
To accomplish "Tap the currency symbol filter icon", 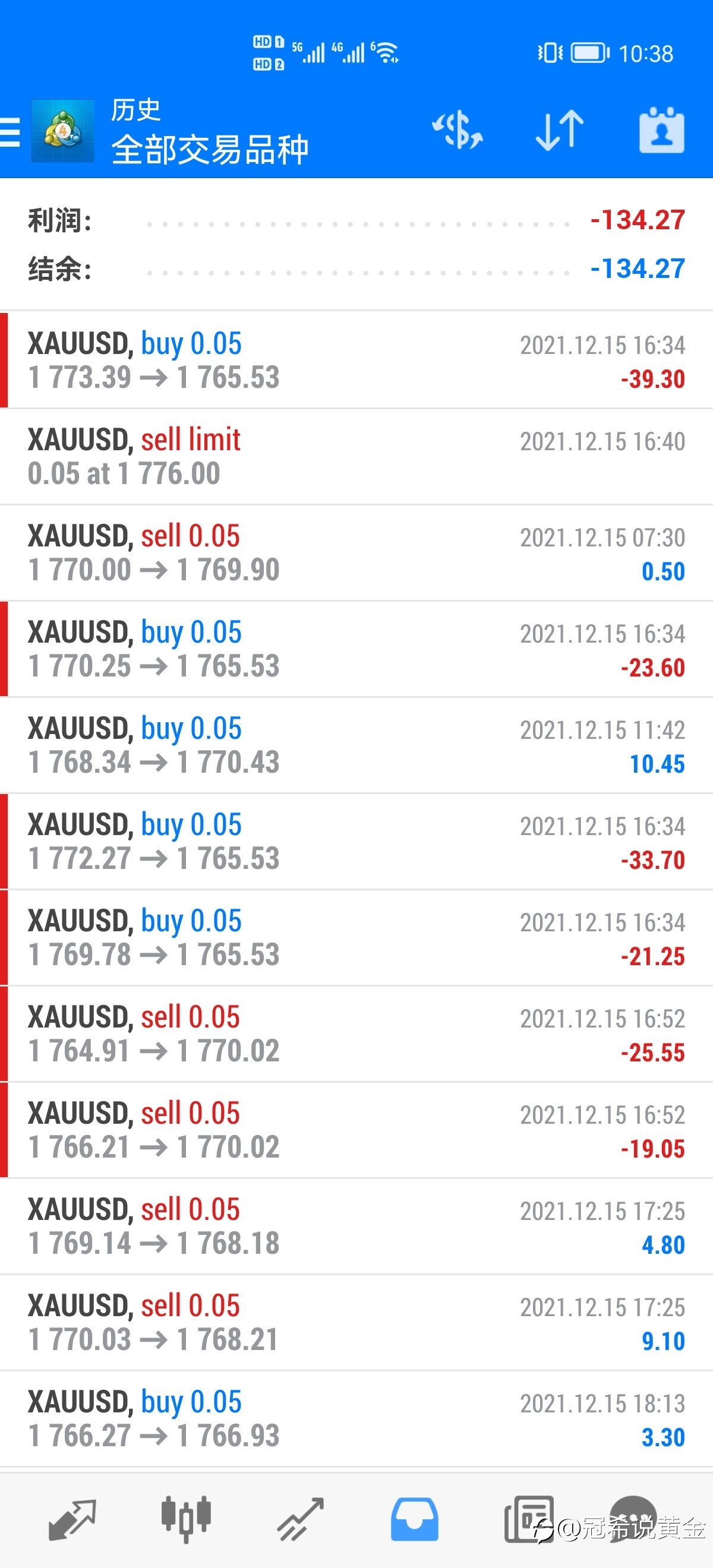I will [458, 129].
